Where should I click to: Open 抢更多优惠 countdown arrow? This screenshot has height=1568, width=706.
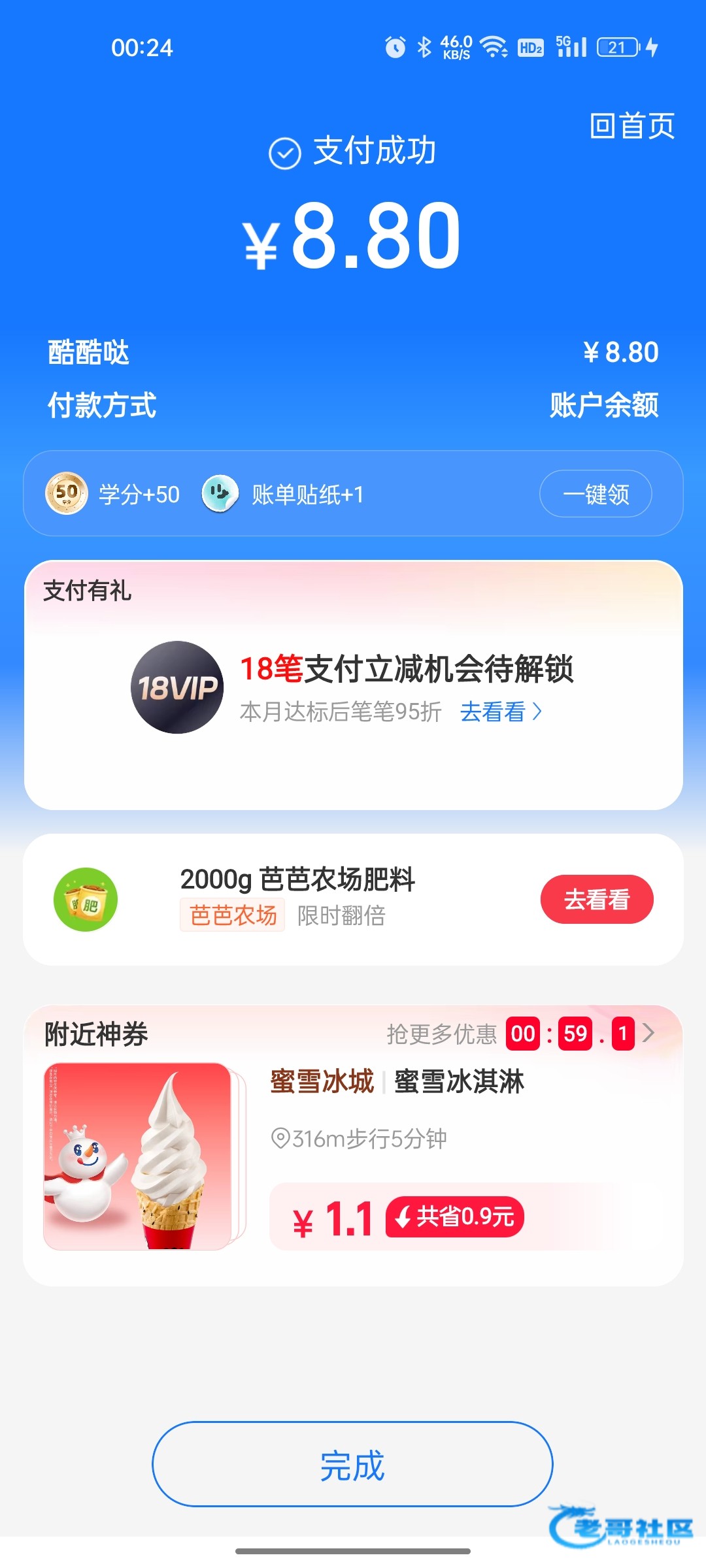[648, 1033]
